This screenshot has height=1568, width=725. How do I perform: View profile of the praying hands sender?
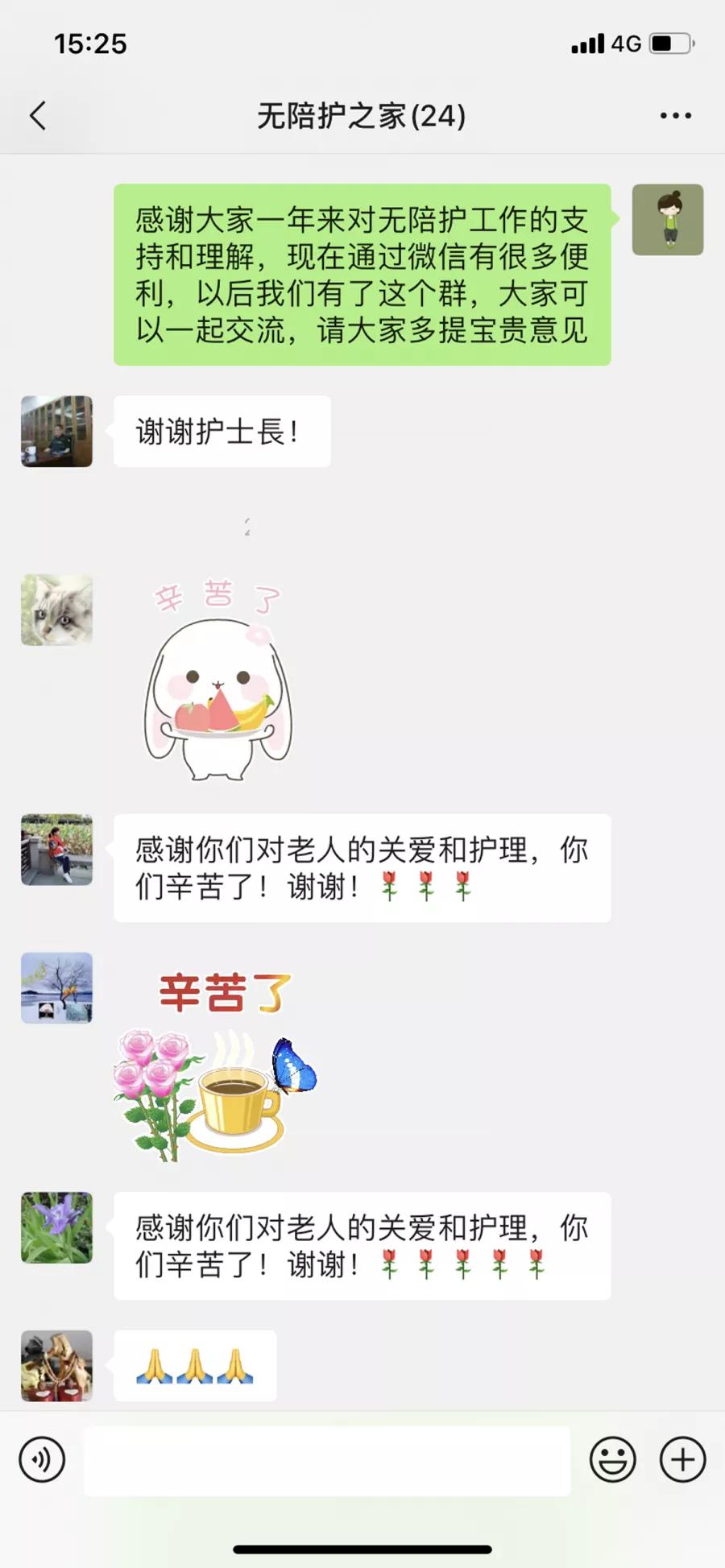(56, 1366)
